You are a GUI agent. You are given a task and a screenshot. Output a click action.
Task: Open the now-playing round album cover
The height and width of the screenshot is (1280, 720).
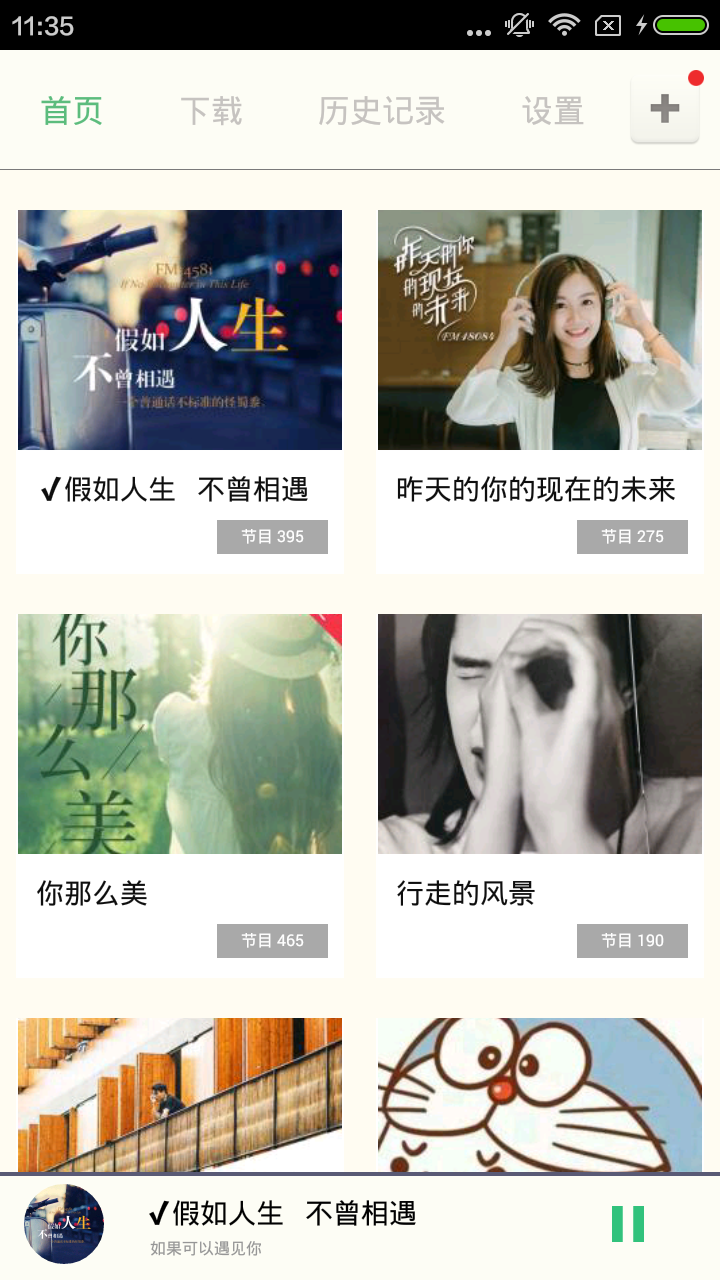64,1224
